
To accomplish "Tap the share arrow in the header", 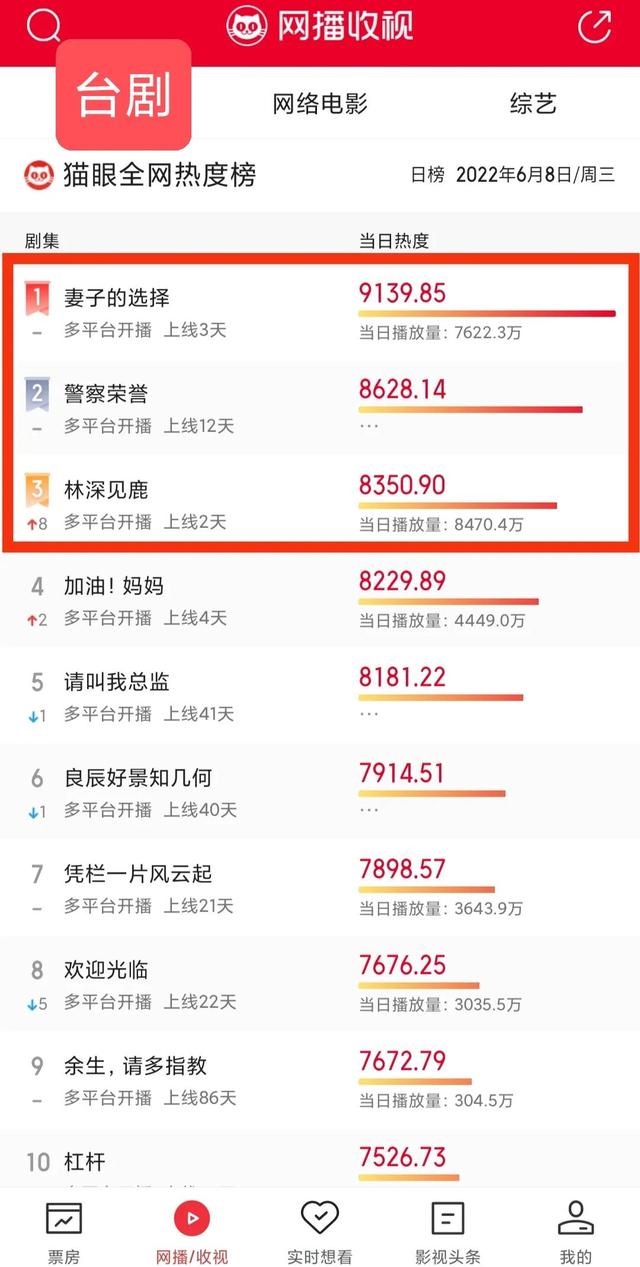I will click(x=594, y=26).
